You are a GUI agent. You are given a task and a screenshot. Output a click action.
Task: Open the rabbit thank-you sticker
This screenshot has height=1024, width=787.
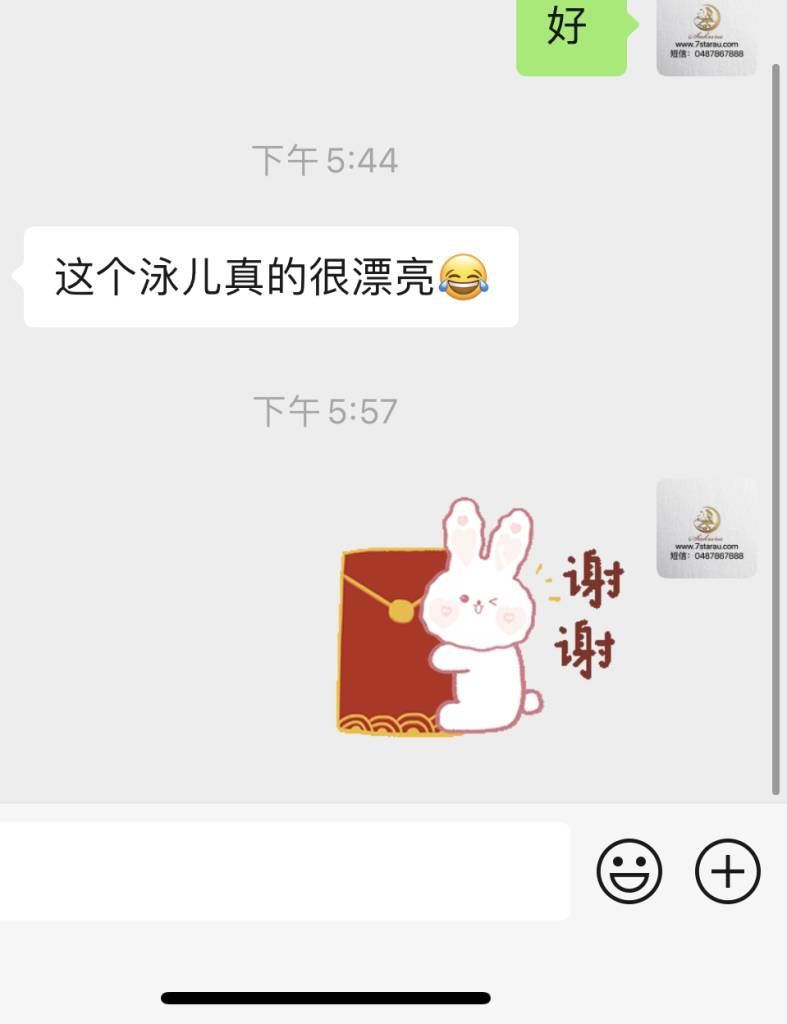pyautogui.click(x=480, y=618)
